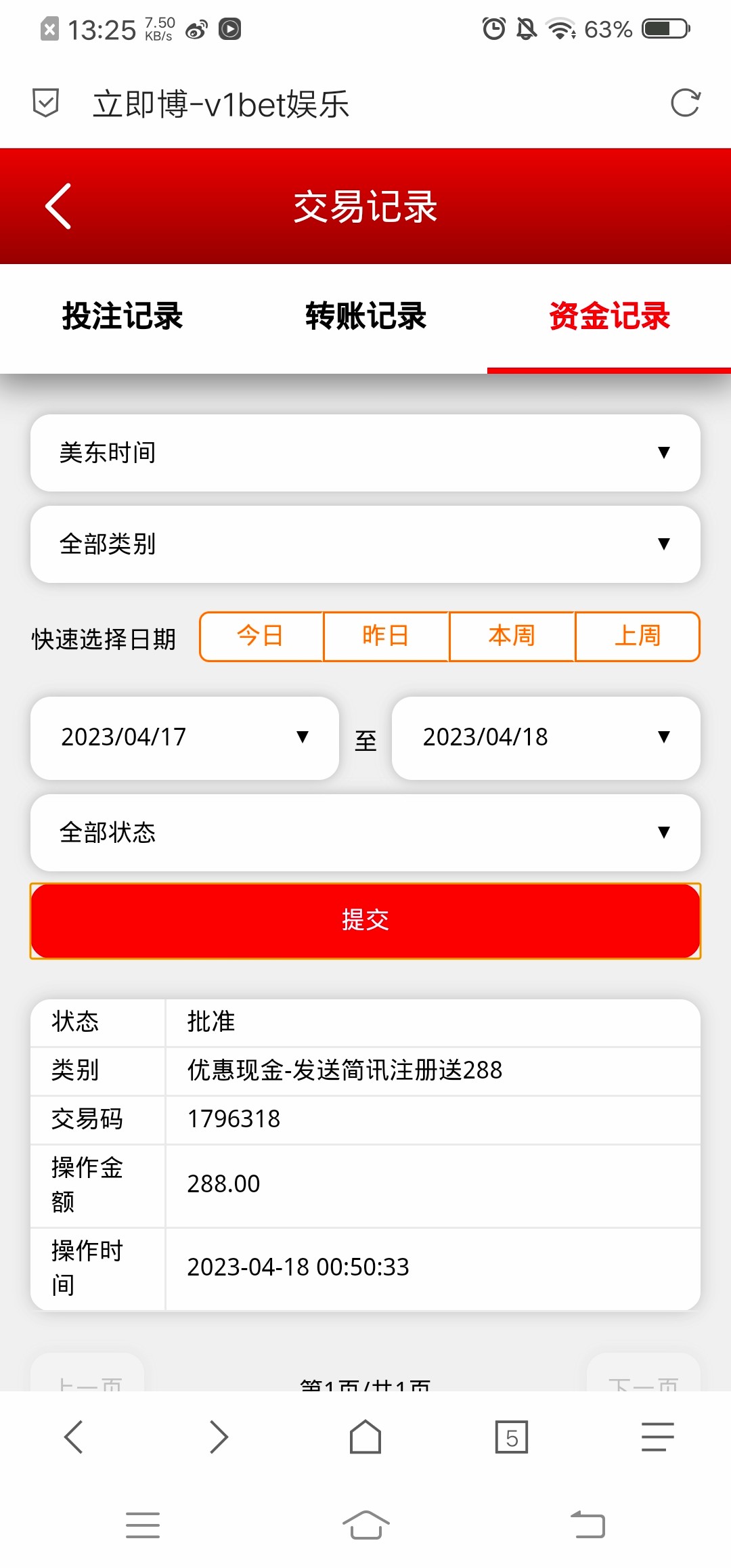Tap the red 提交 button
731x1568 pixels.
point(365,921)
